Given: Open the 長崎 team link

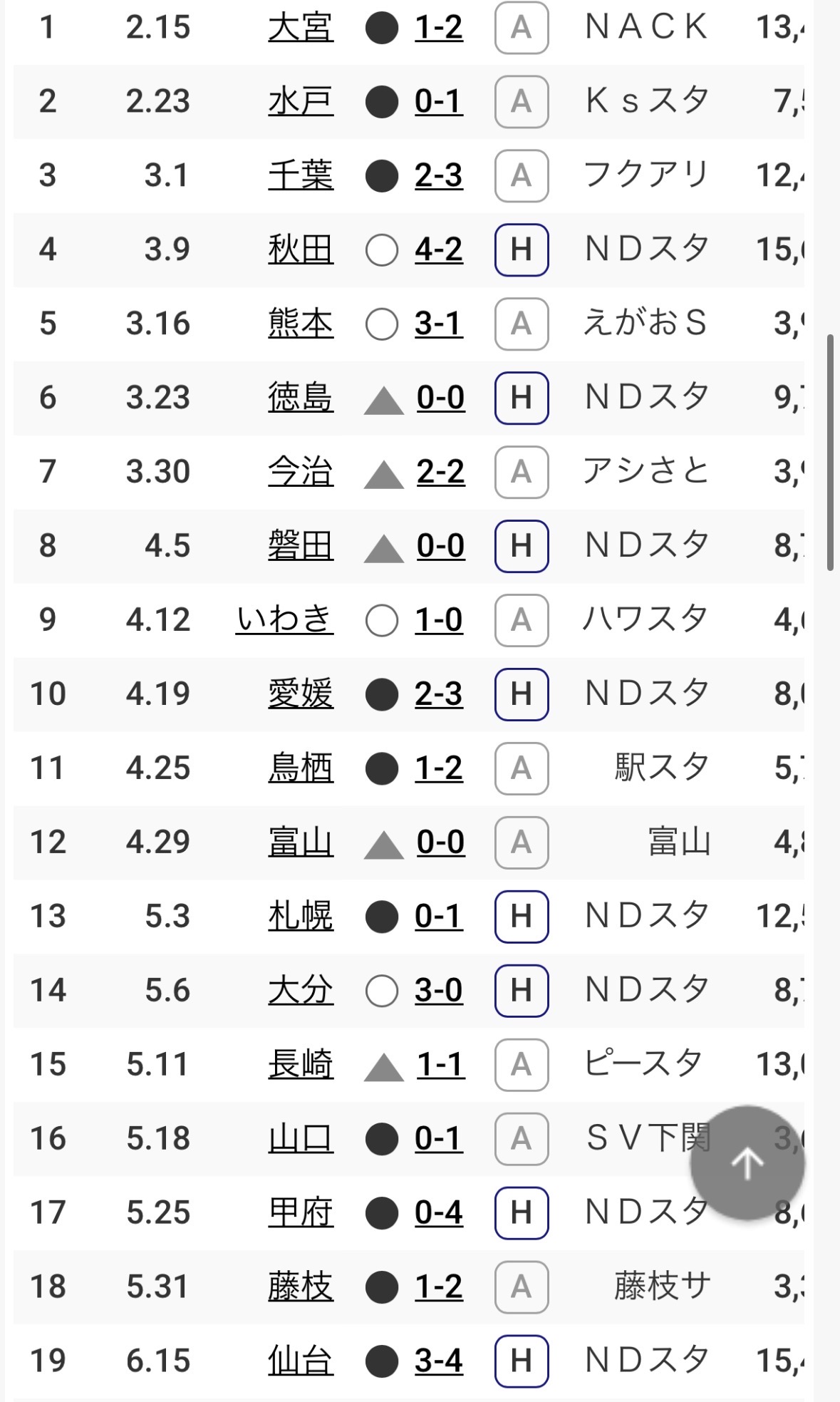Looking at the screenshot, I should point(301,1065).
